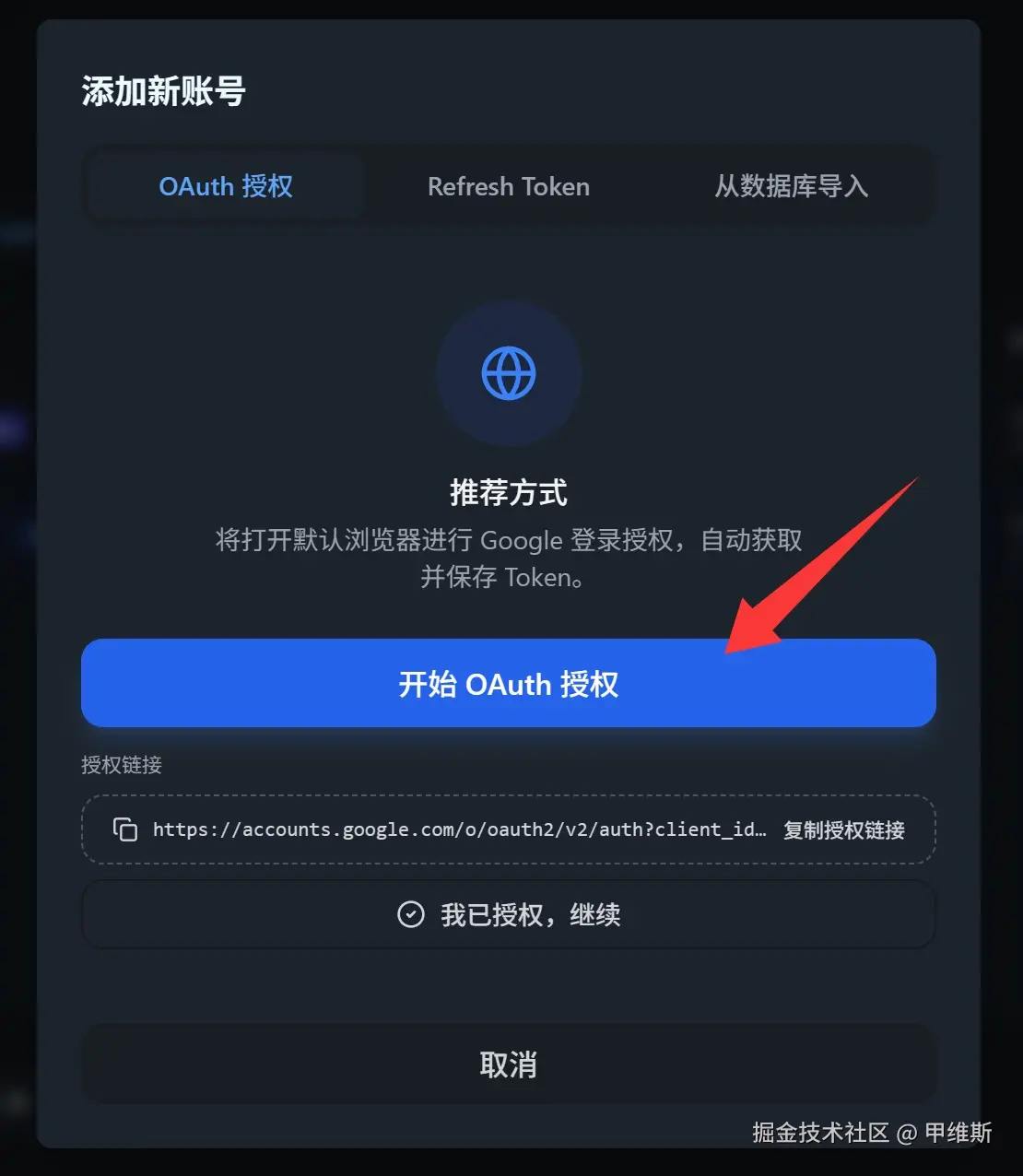Tap 复制授权链接 to copy the link
Viewport: 1023px width, 1176px height.
click(x=843, y=829)
